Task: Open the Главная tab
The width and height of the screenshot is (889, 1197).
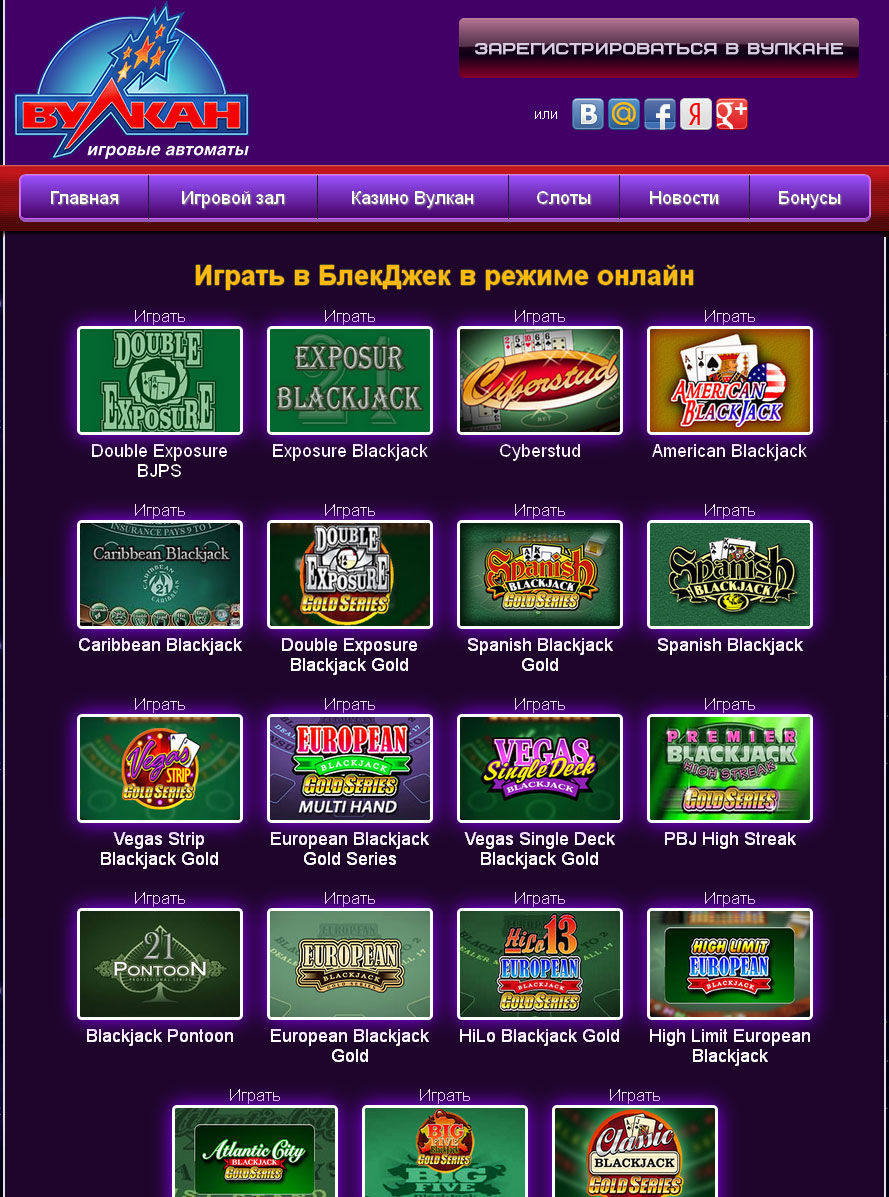Action: pyautogui.click(x=84, y=198)
